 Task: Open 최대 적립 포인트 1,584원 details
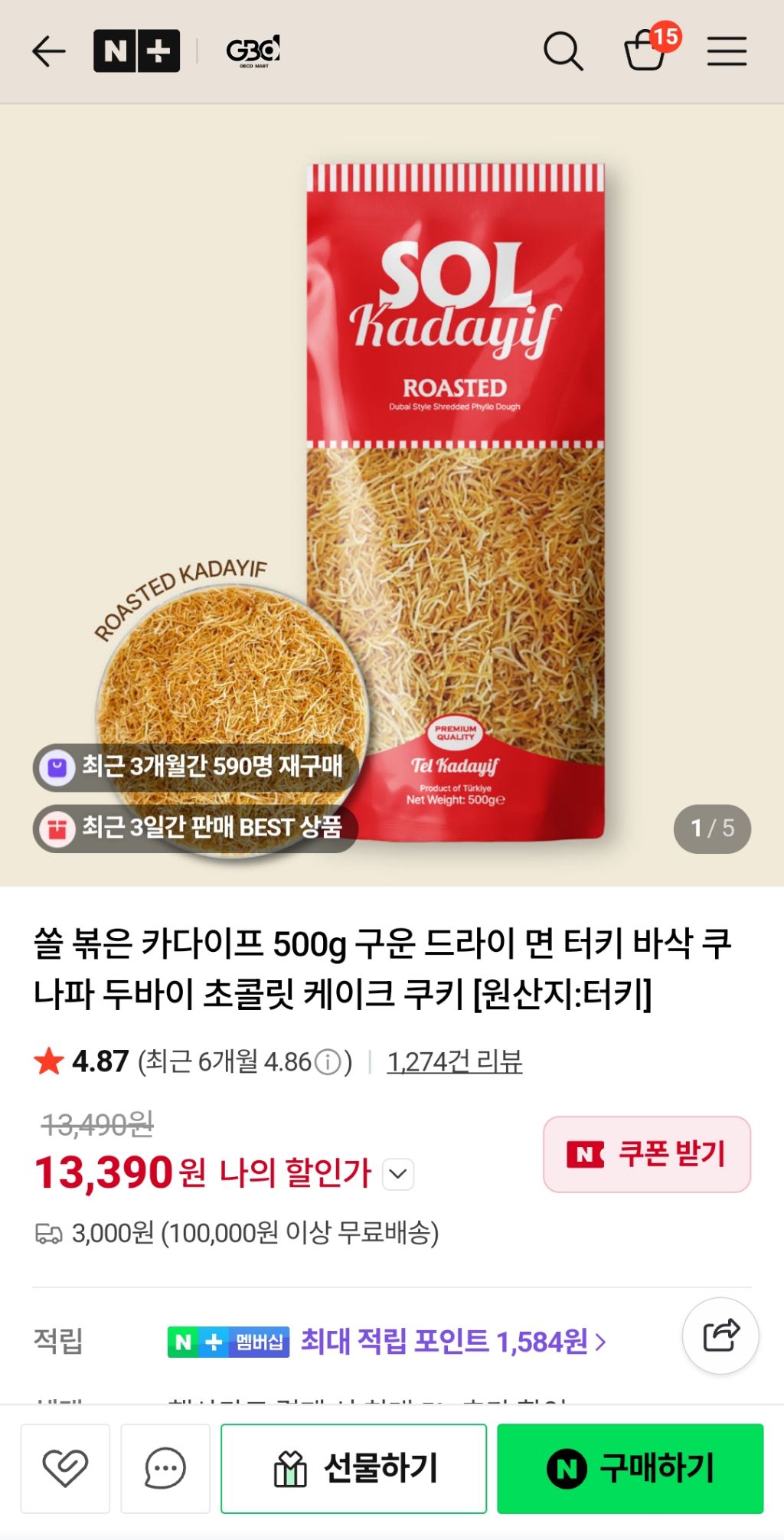coord(453,1342)
